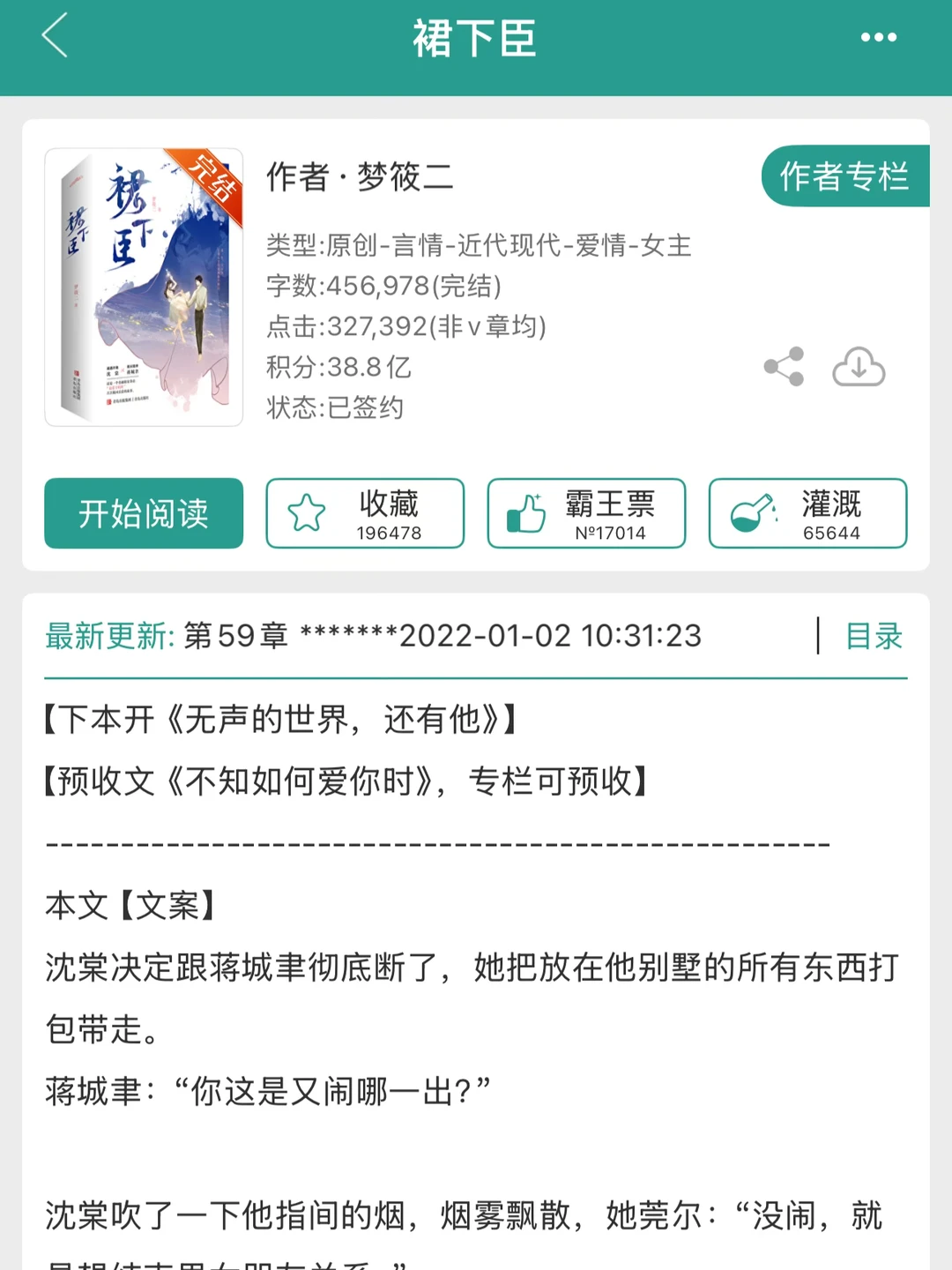Tap the watering flask icon for 灌溉
952x1270 pixels.
click(751, 512)
